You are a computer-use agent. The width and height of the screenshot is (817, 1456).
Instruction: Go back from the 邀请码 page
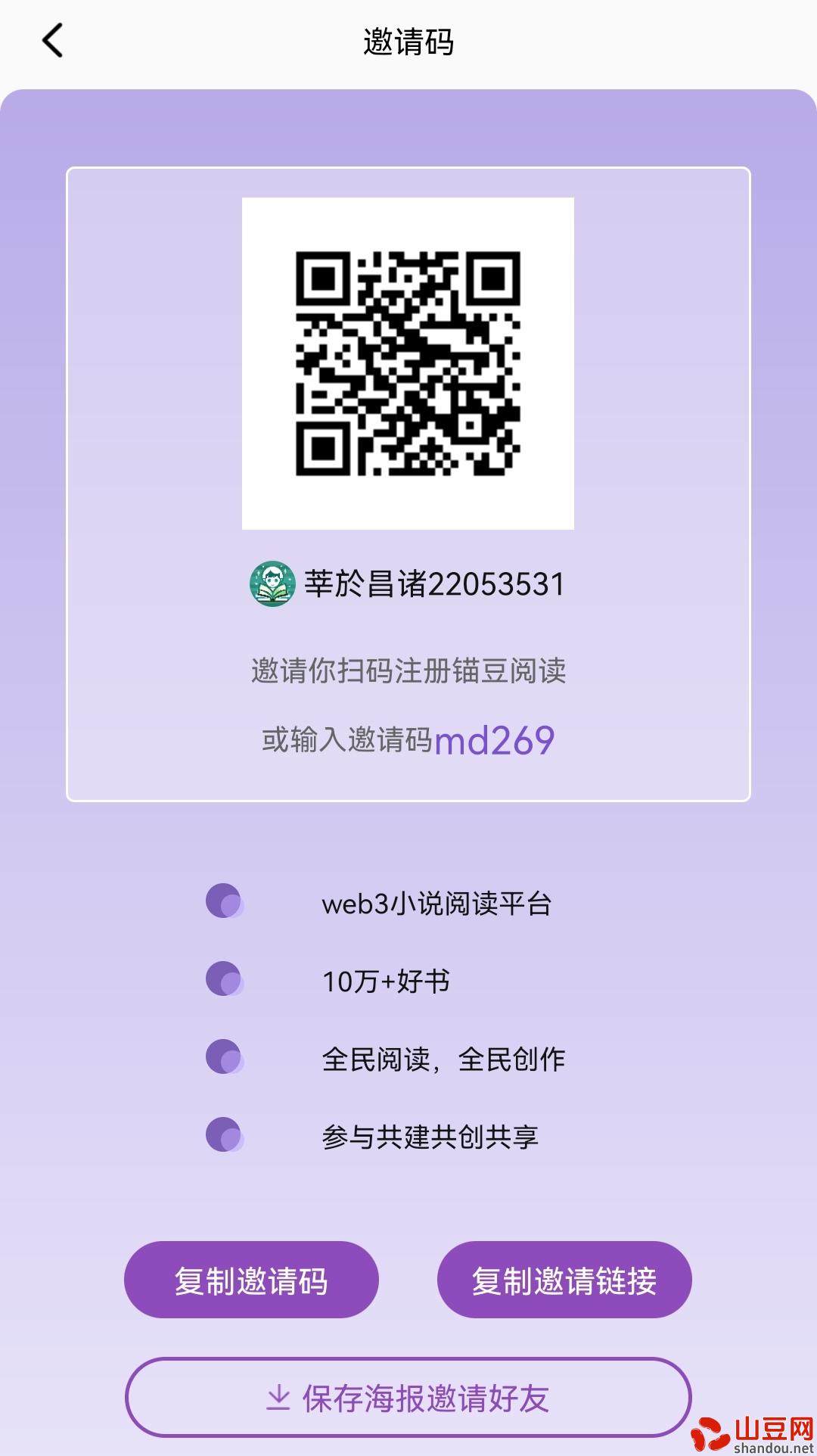coord(51,41)
